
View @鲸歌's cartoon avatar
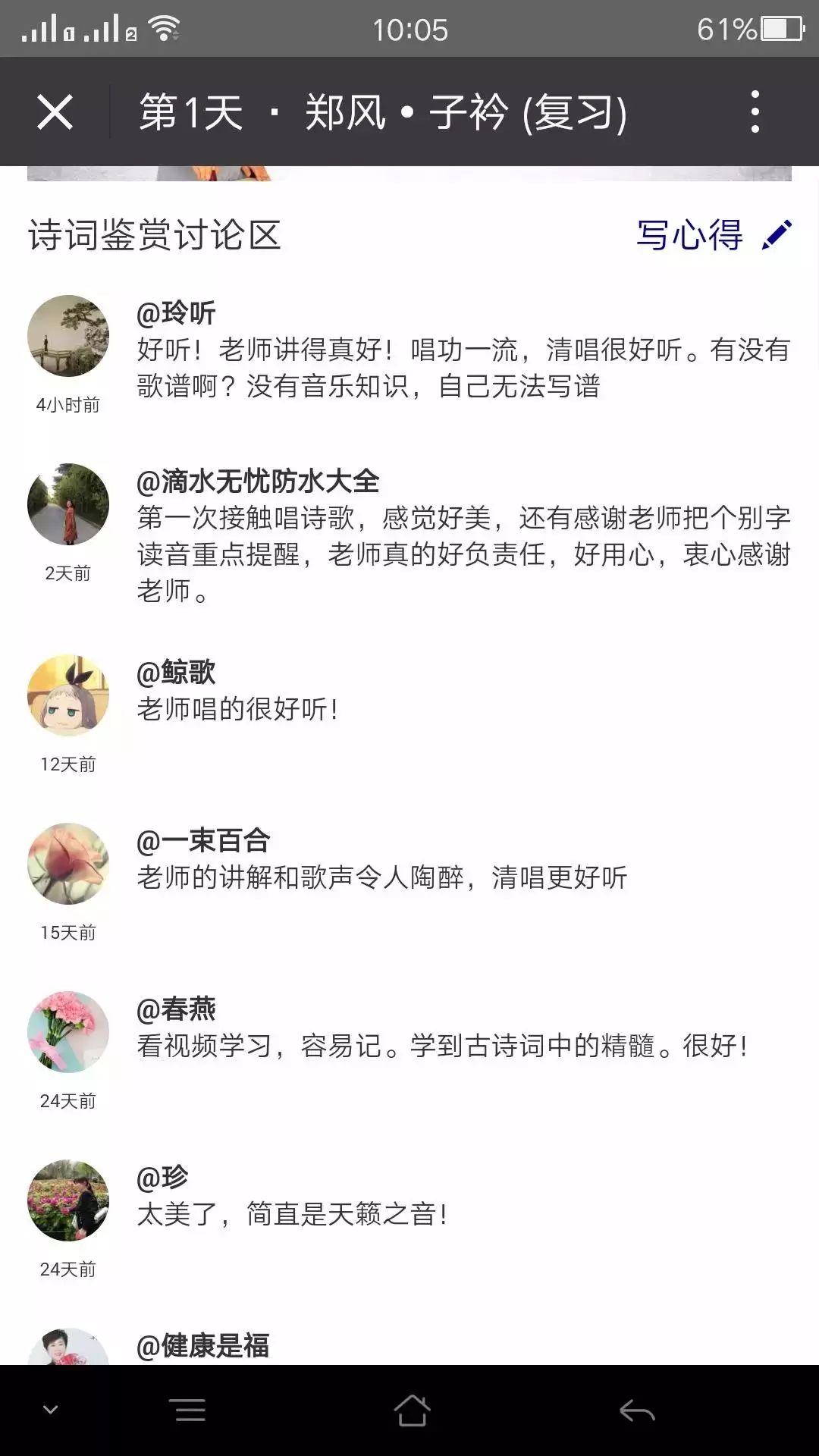[x=68, y=694]
